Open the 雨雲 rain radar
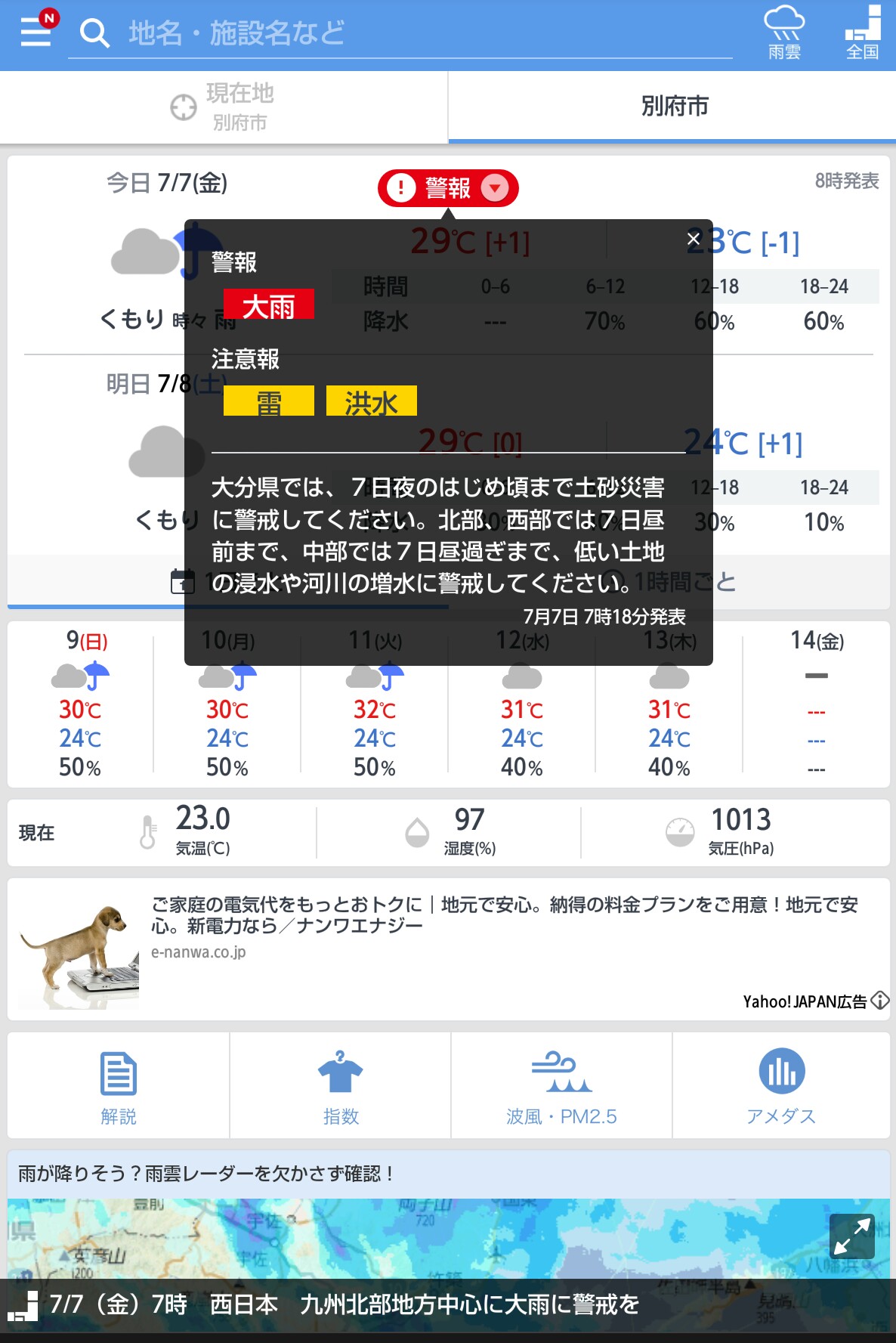This screenshot has width=896, height=1343. coord(784,33)
